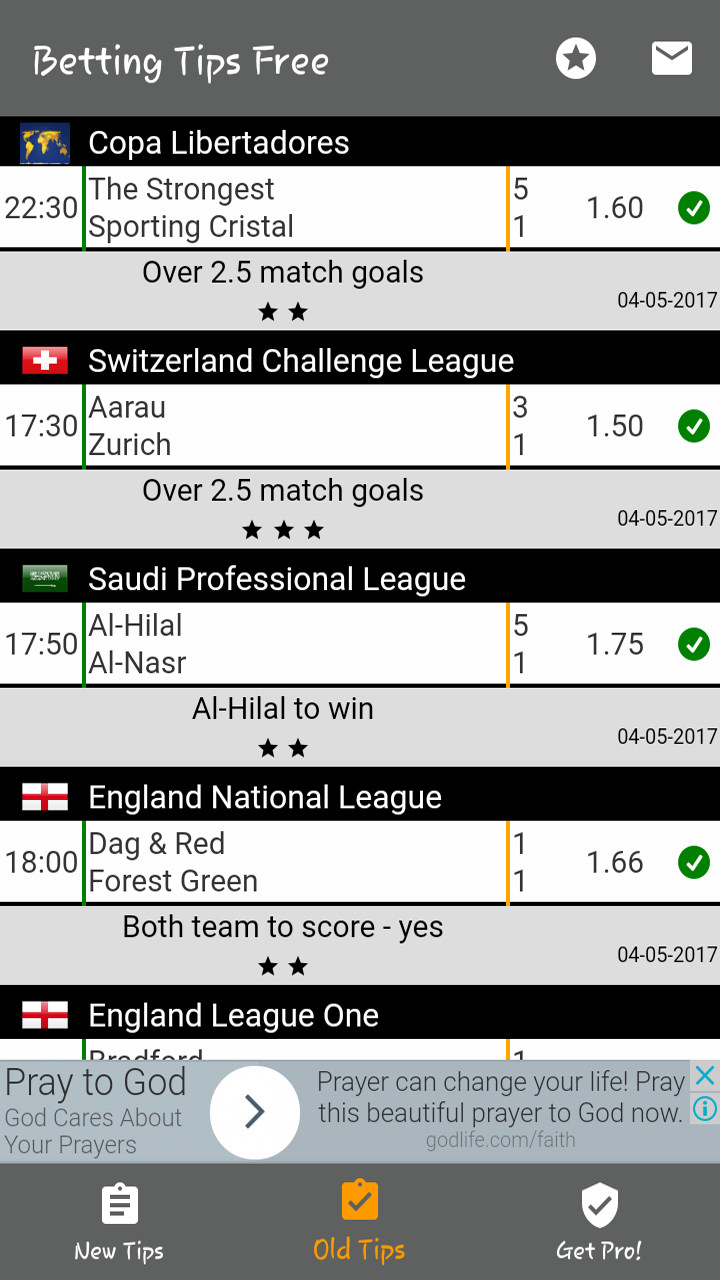Tap the star rate icon in header
Image resolution: width=720 pixels, height=1280 pixels.
(576, 59)
